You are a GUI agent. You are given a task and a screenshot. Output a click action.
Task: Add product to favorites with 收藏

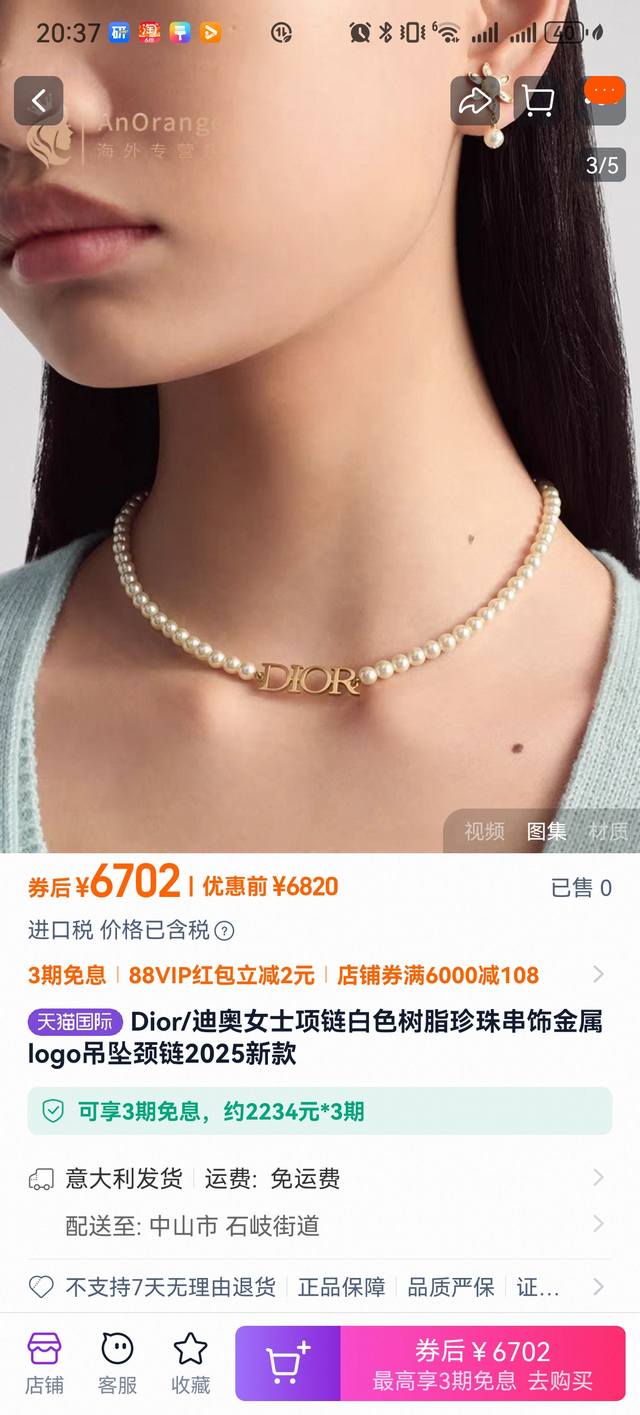click(x=190, y=1363)
